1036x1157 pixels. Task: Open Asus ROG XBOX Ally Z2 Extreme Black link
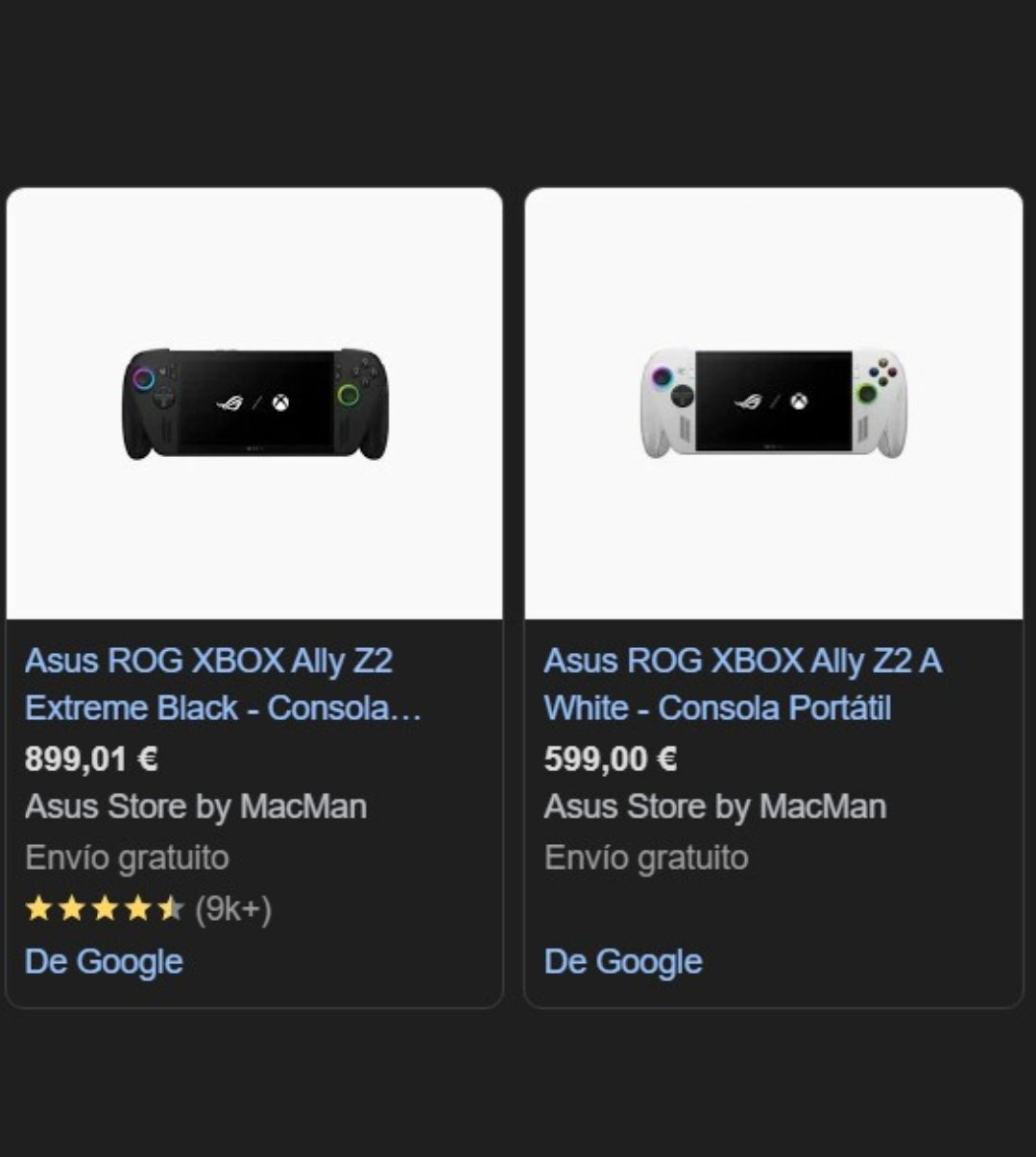click(x=223, y=684)
